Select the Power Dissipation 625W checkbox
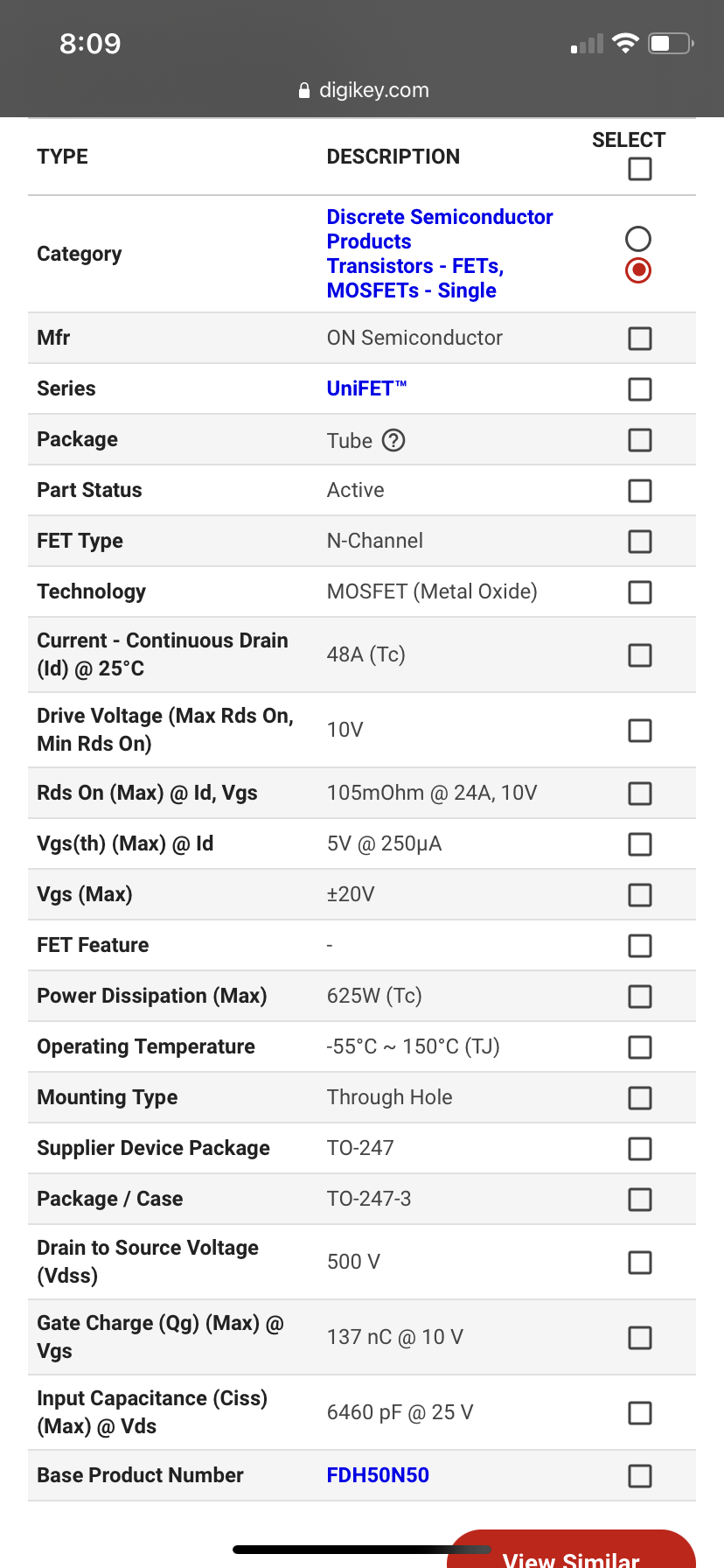This screenshot has width=724, height=1568. point(640,997)
